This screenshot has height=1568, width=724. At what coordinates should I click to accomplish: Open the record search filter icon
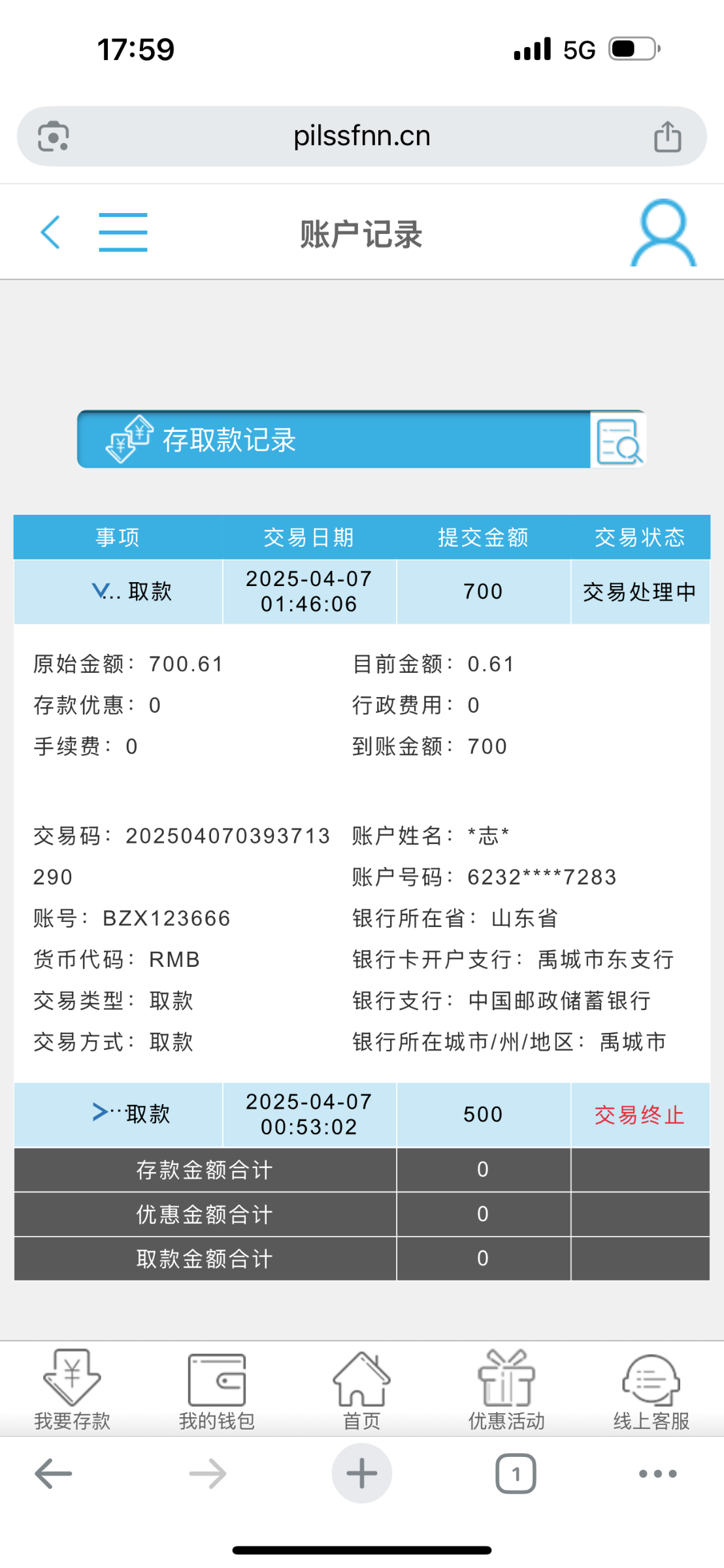point(617,440)
